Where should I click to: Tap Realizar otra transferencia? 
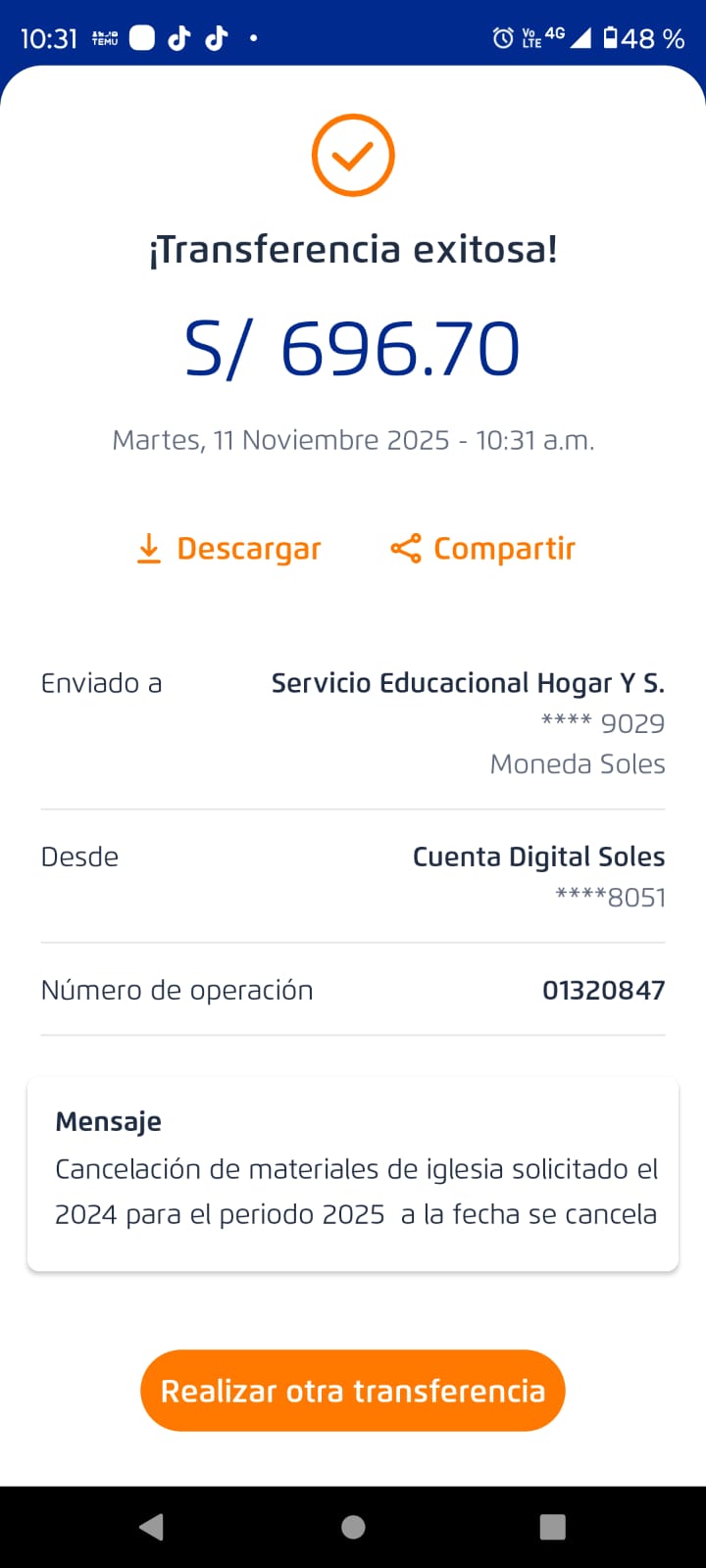[x=353, y=1391]
